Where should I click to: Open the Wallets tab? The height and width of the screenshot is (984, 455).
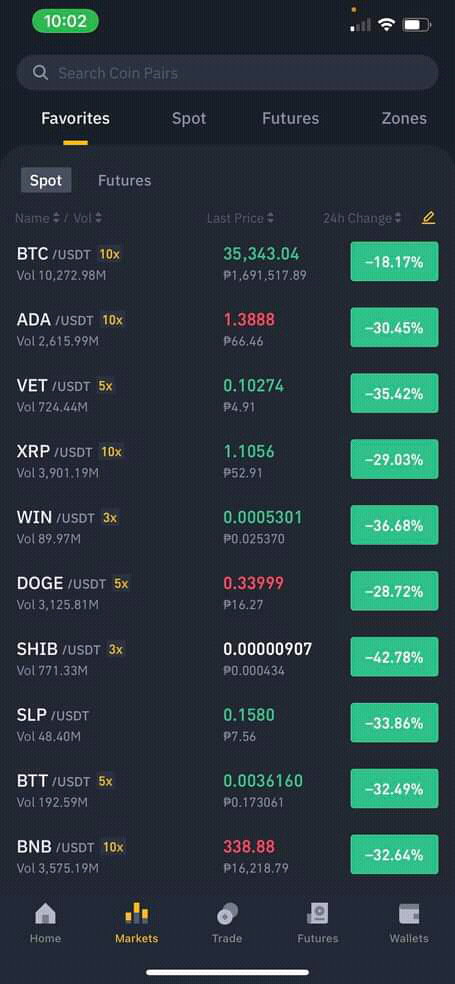tap(409, 923)
